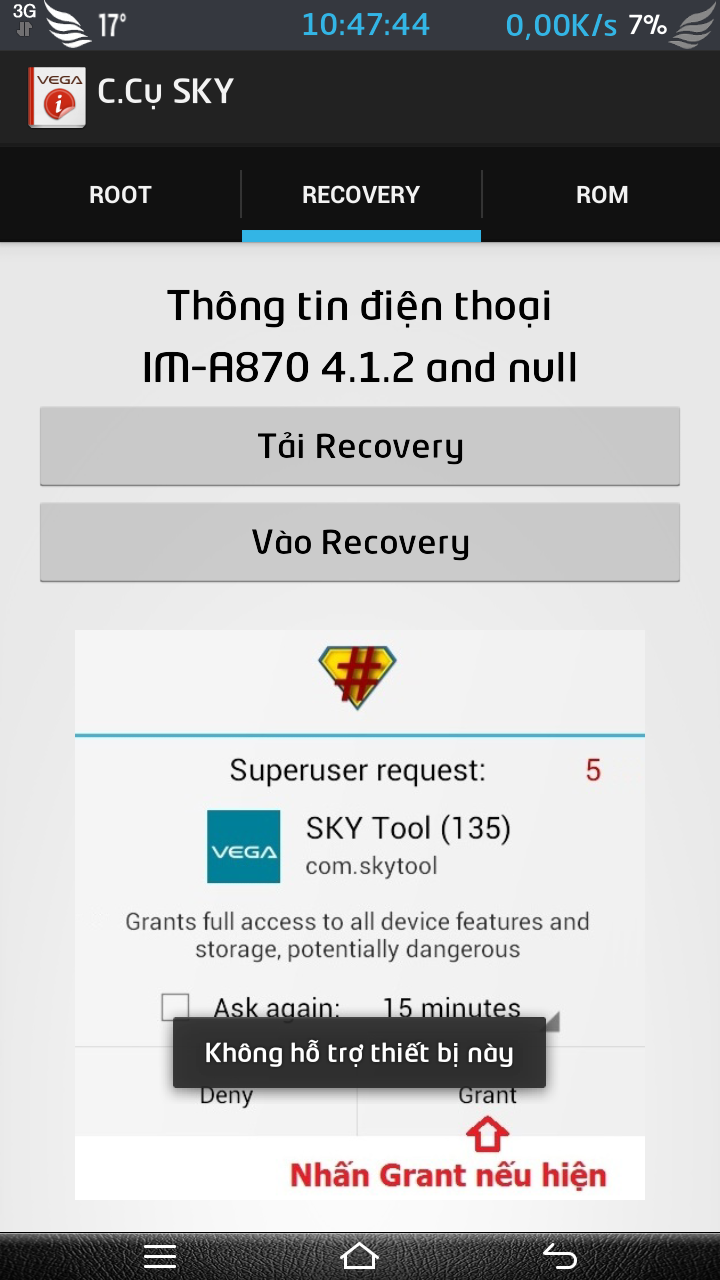Open the ROM tab
Screen dimensions: 720x1280
[x=602, y=195]
